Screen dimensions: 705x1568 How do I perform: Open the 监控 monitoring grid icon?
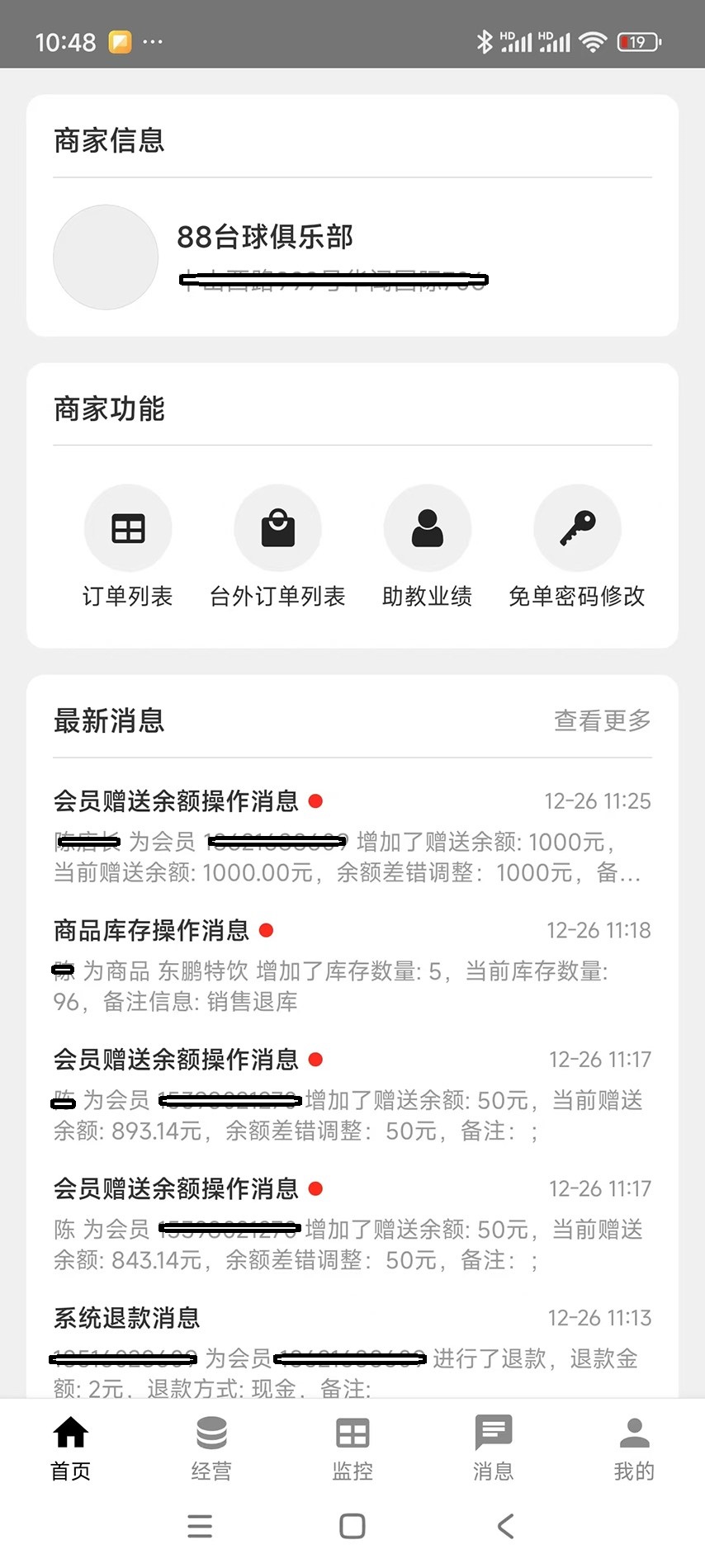tap(352, 1433)
